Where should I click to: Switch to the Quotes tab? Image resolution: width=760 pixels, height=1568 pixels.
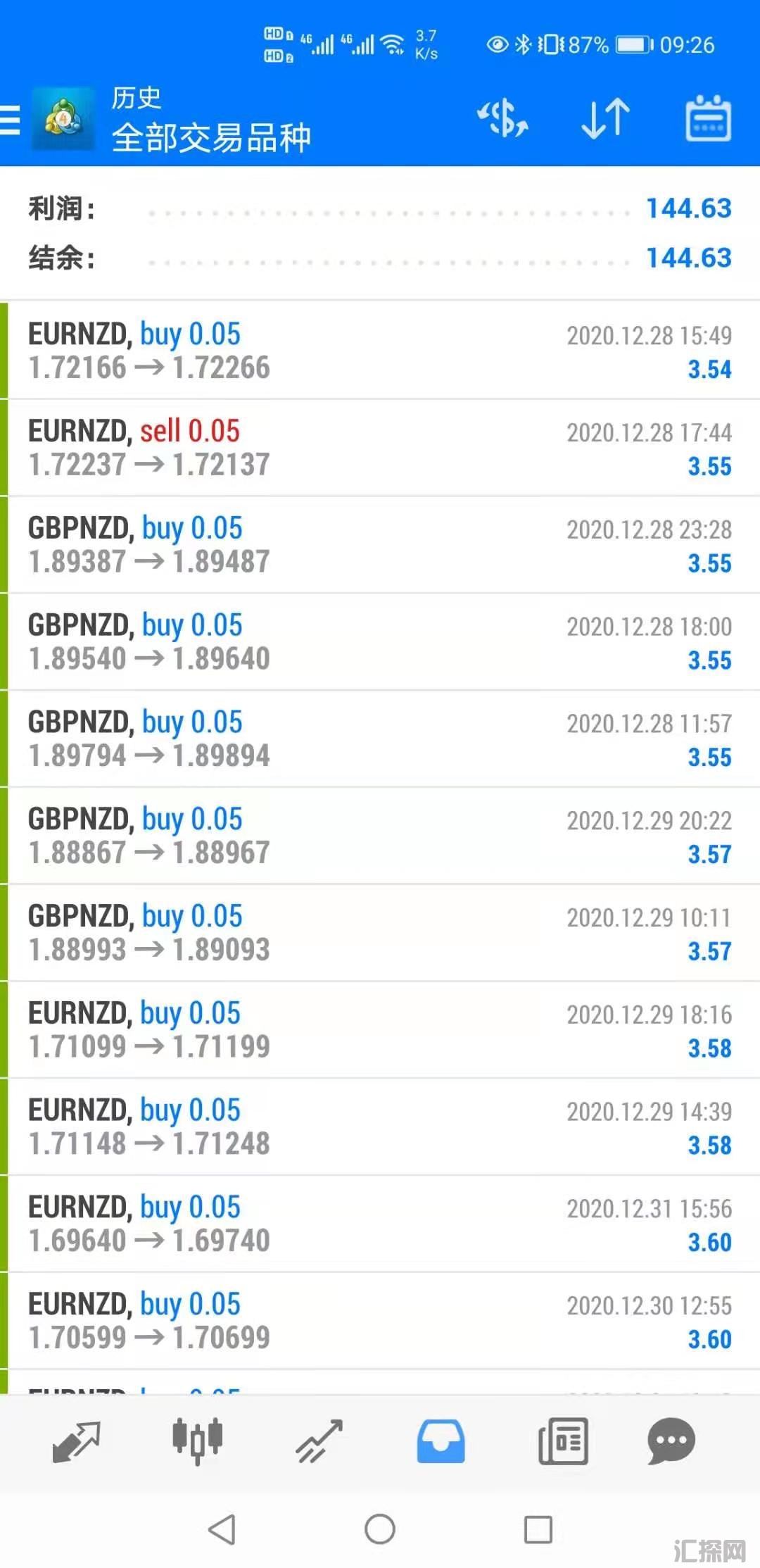click(76, 1441)
